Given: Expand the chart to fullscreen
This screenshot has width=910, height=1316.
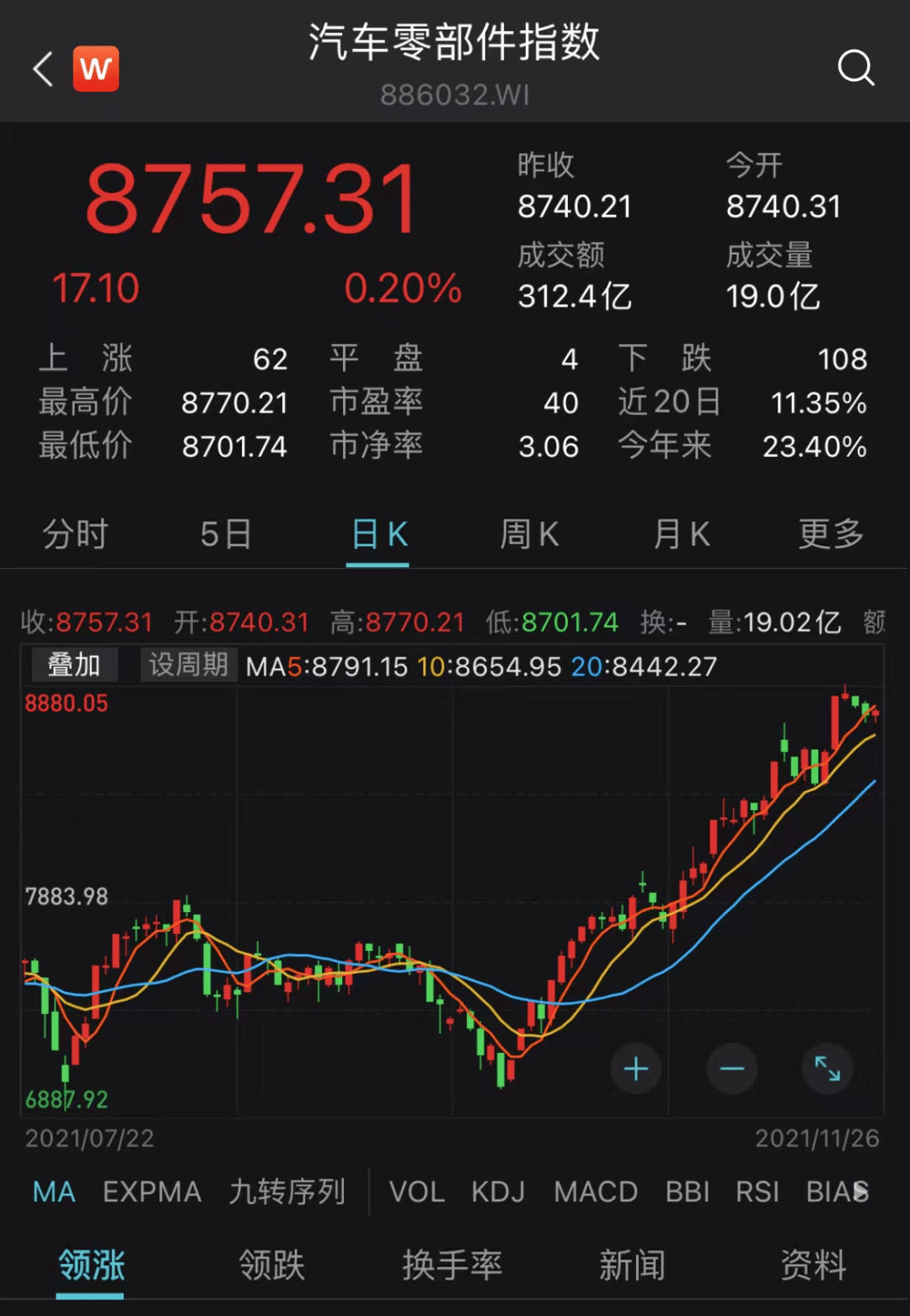Looking at the screenshot, I should click(827, 1069).
